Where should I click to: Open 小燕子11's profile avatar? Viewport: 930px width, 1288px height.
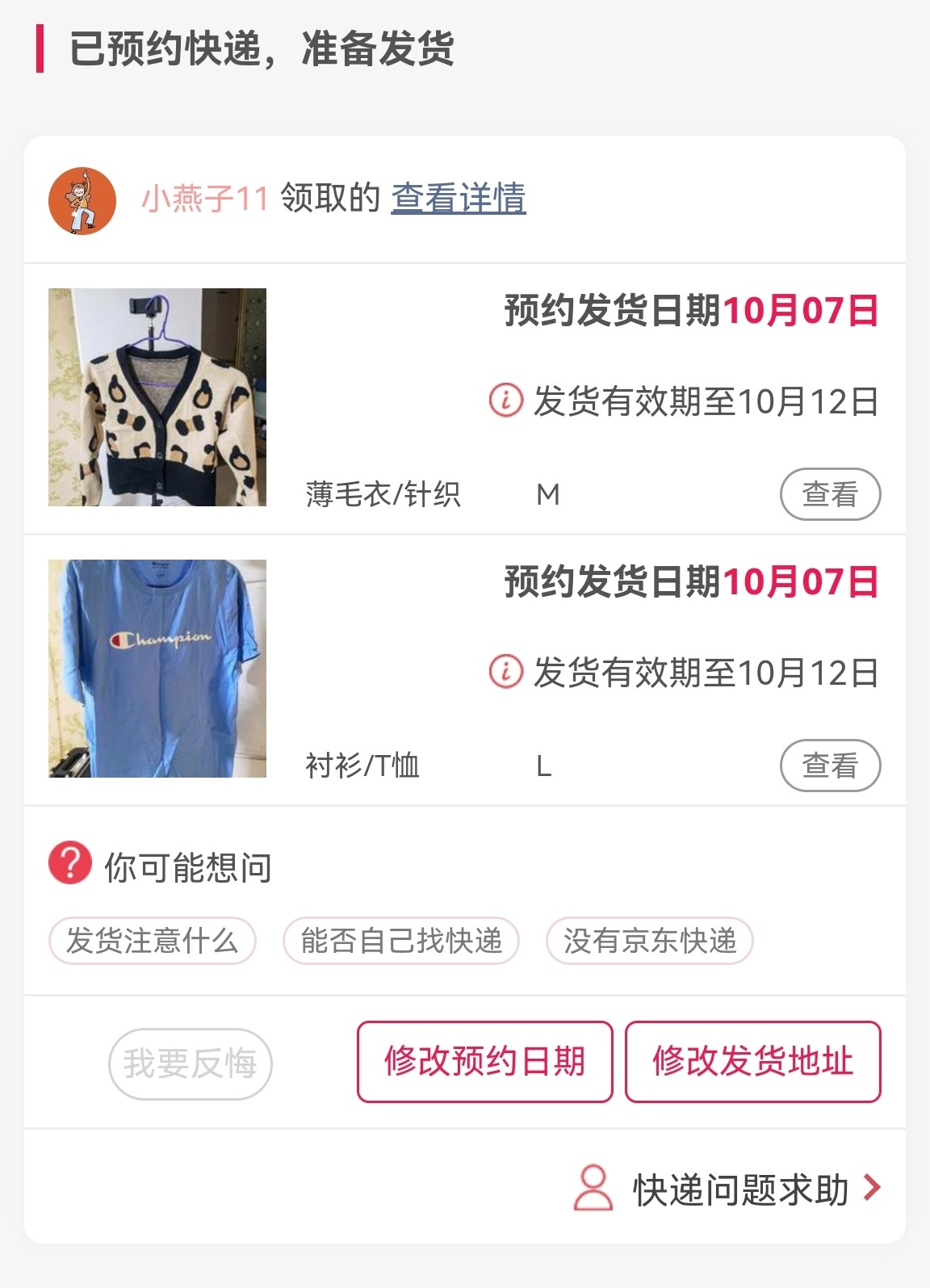click(82, 201)
